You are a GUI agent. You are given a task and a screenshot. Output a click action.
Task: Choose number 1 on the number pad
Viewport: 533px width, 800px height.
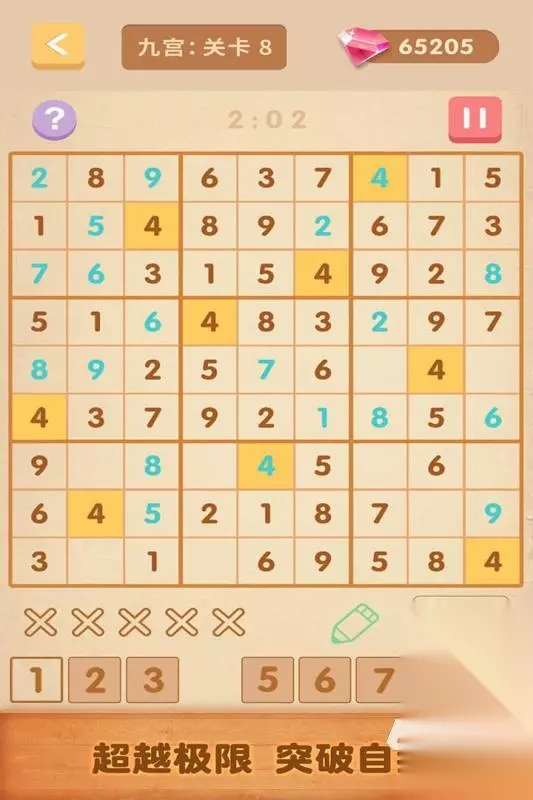[37, 680]
